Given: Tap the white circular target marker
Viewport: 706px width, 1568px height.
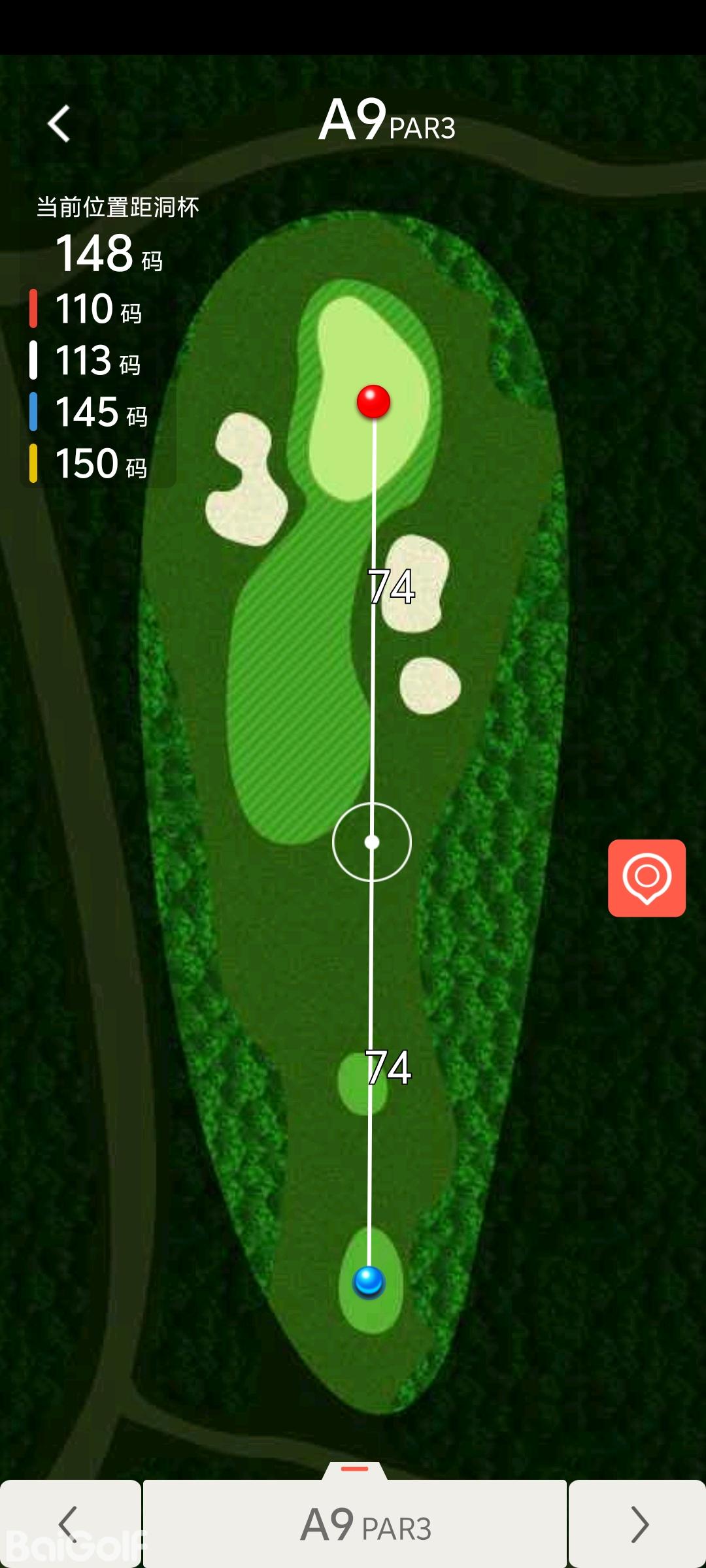Looking at the screenshot, I should coord(371,842).
